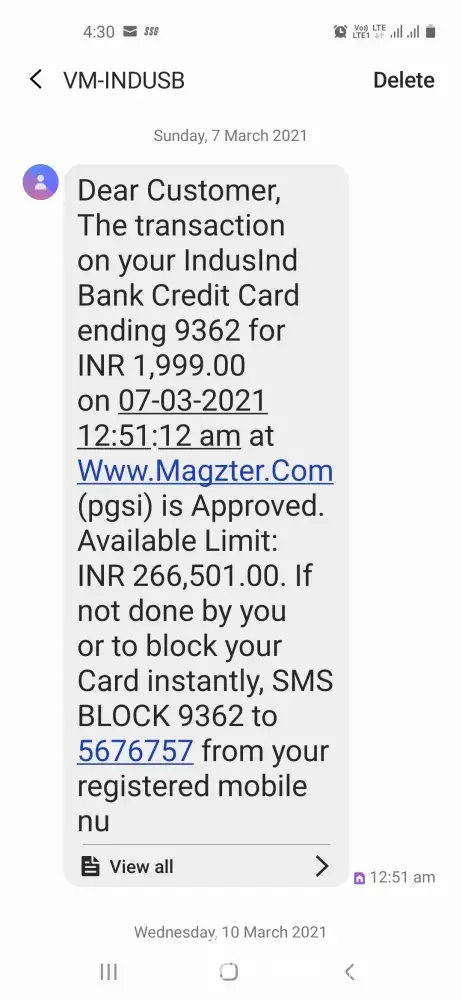This screenshot has height=1000, width=462.
Task: Open the sender's contact avatar
Action: (40, 182)
